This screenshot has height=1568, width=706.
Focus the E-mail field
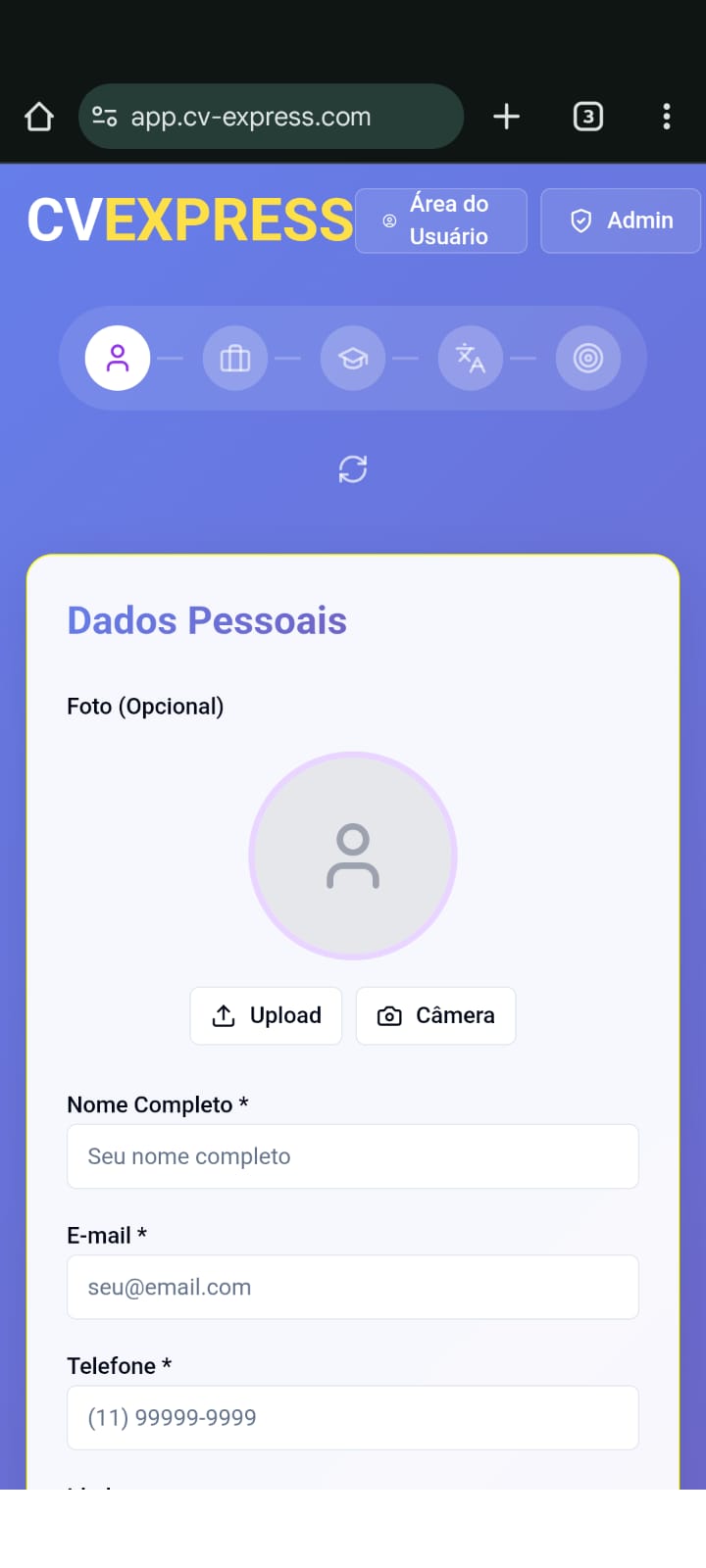tap(353, 1287)
